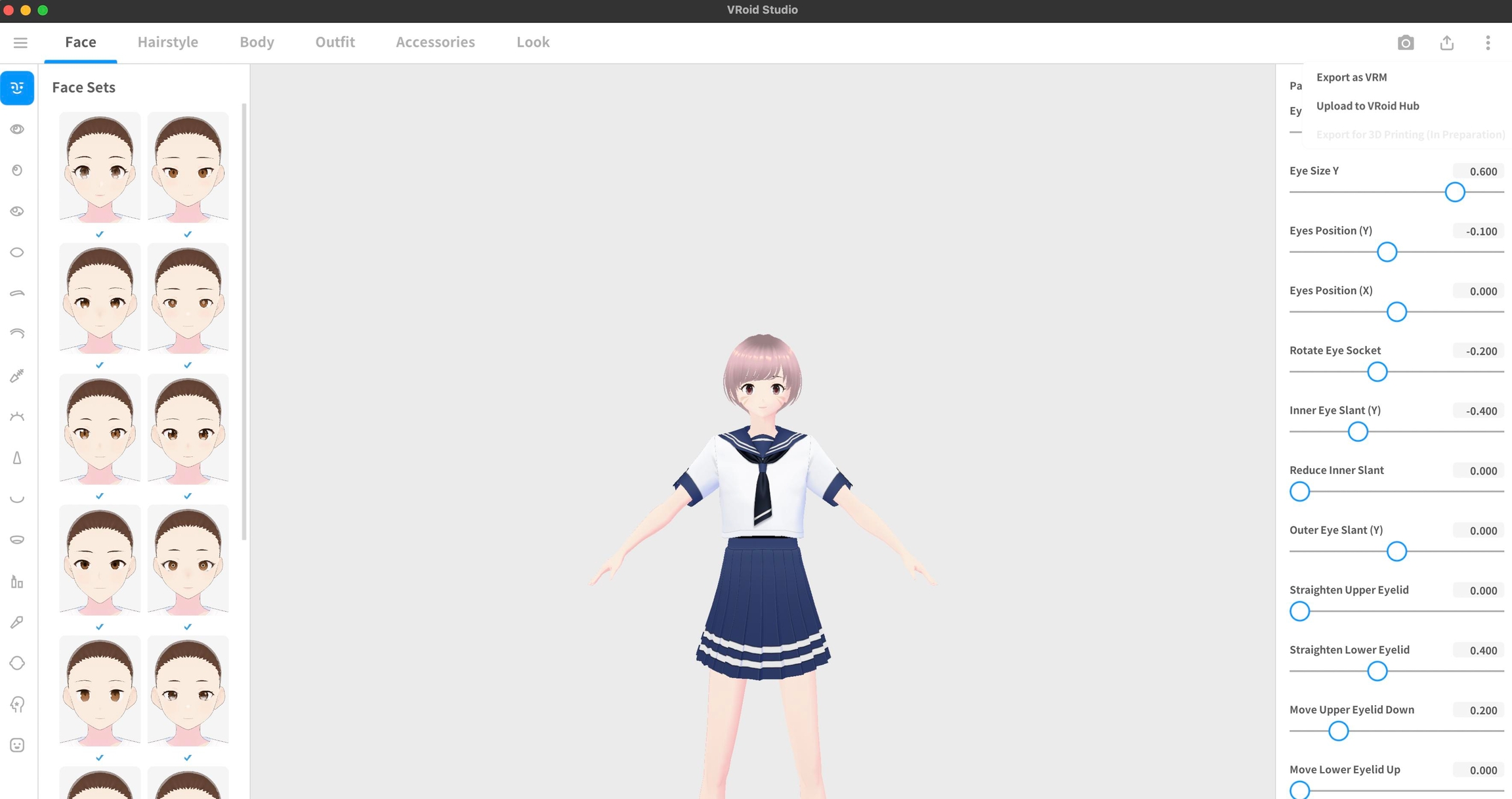
Task: Open the hamburger menu
Action: (20, 43)
